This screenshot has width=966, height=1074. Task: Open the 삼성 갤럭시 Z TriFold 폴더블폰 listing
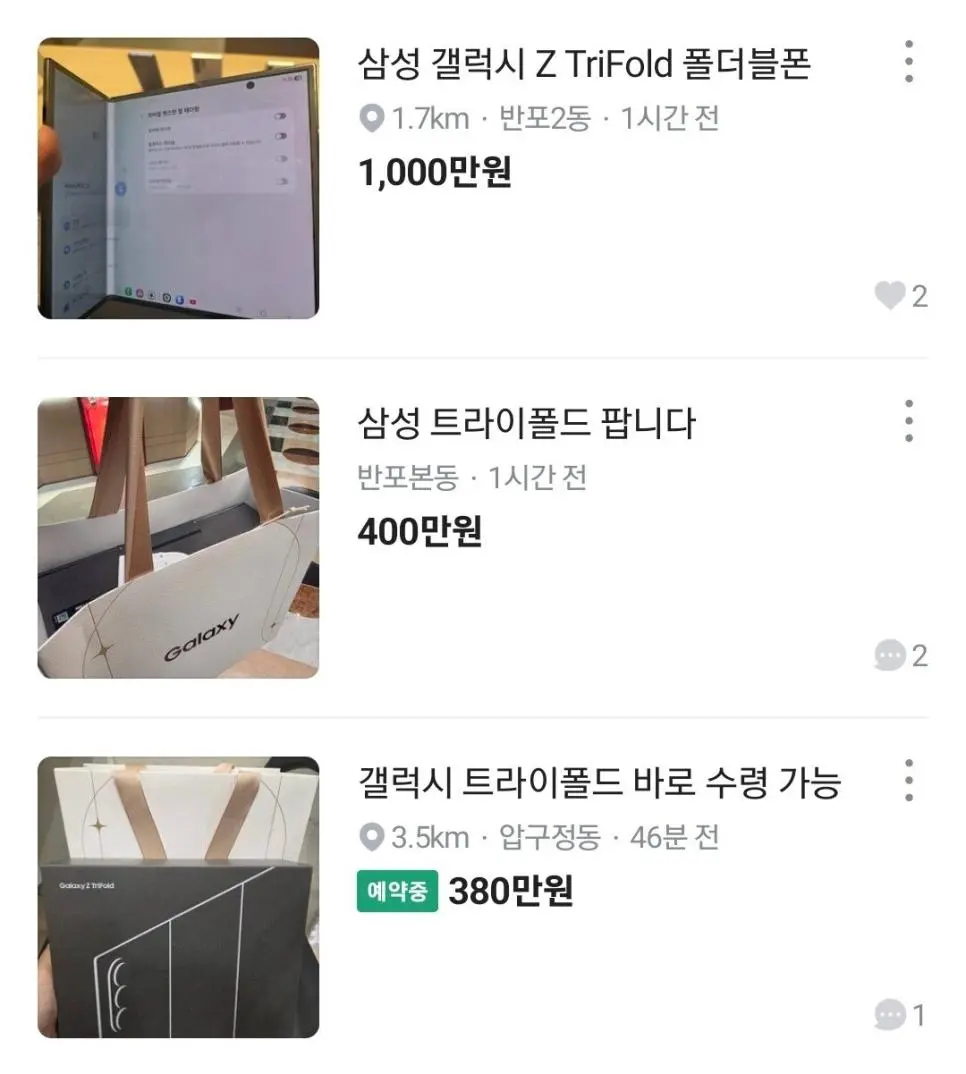pyautogui.click(x=583, y=65)
